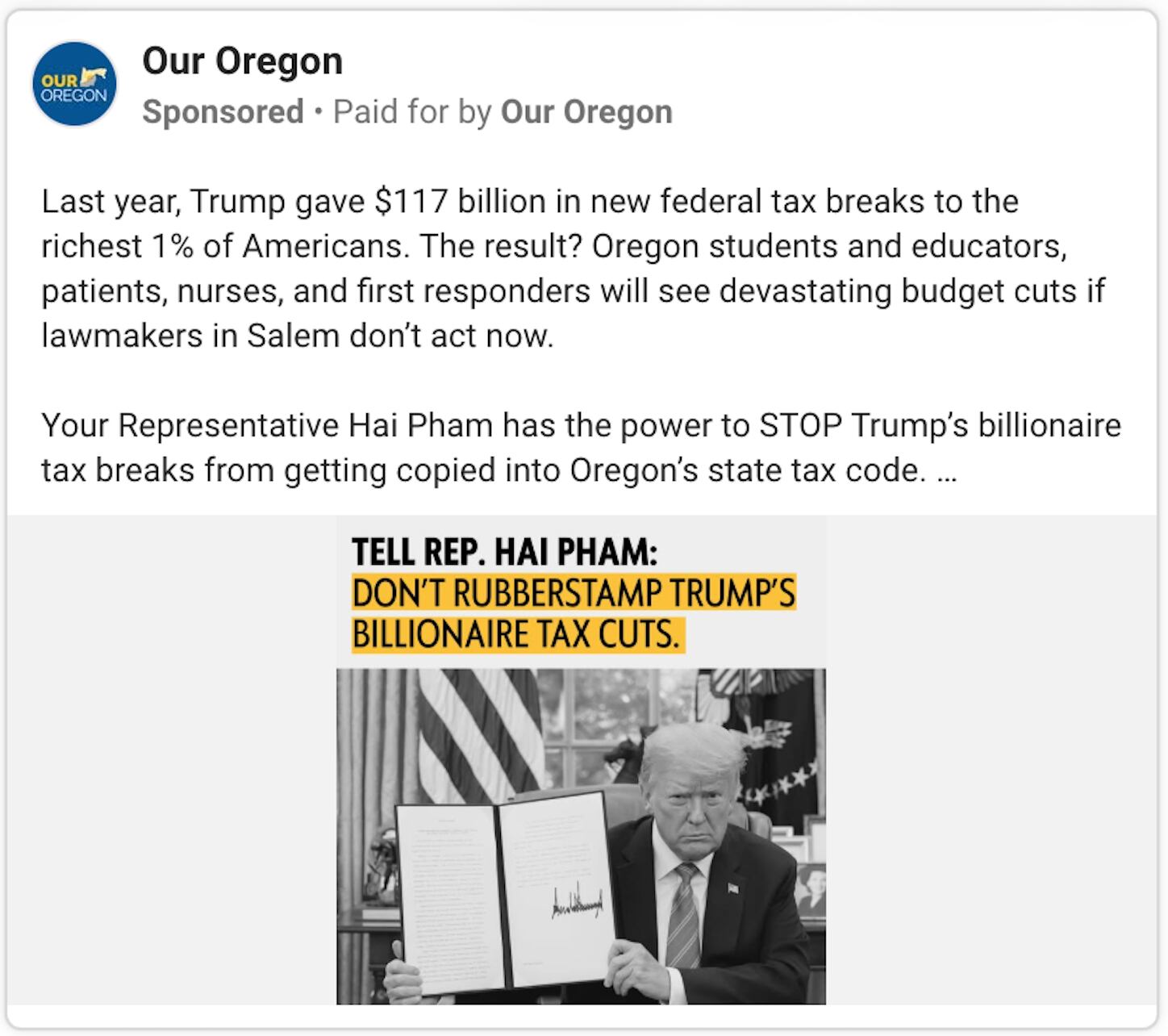This screenshot has width=1168, height=1036.
Task: Open the Our Oregon profile picture
Action: [x=74, y=85]
